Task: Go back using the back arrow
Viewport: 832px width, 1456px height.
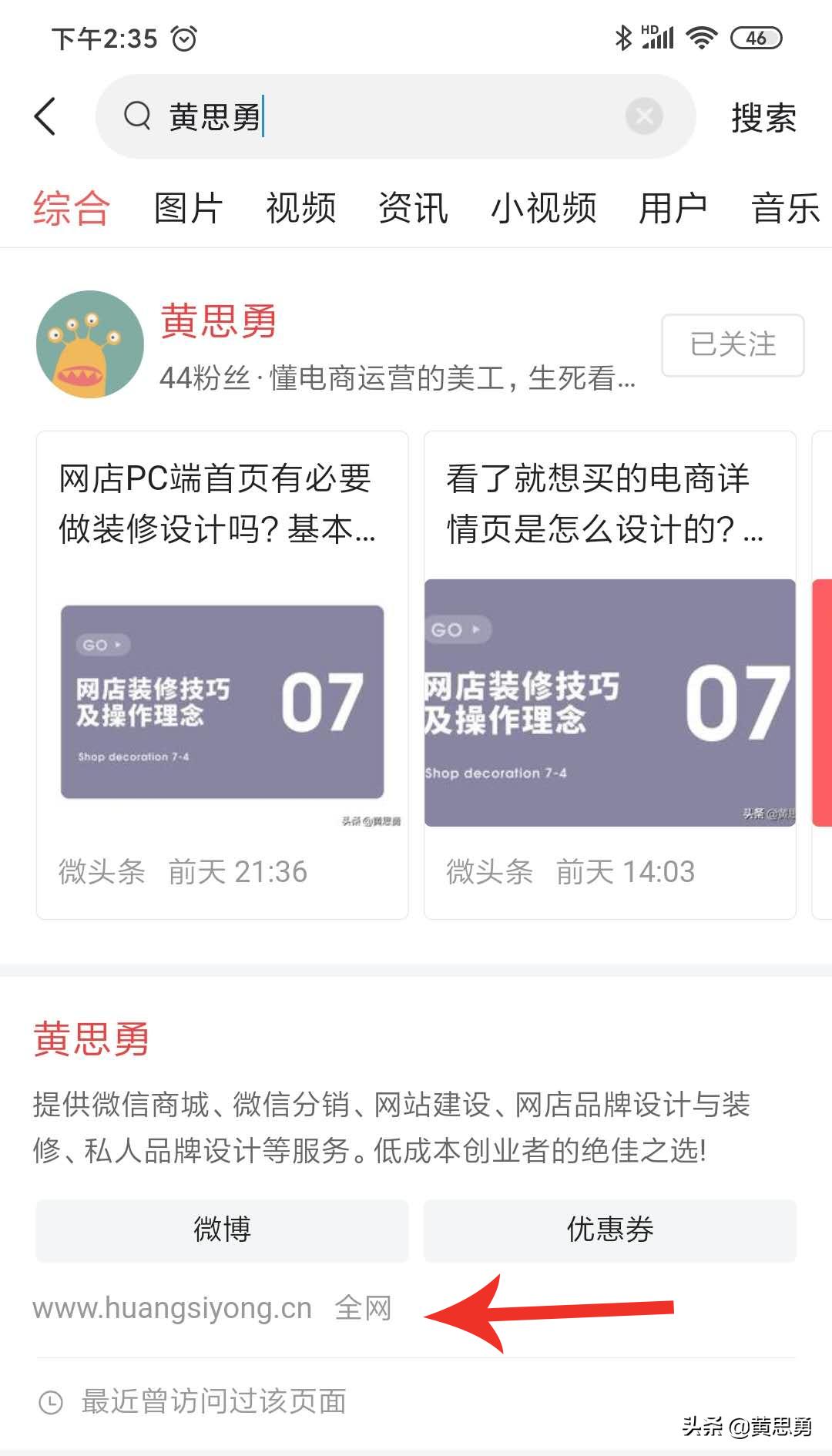Action: (x=45, y=116)
